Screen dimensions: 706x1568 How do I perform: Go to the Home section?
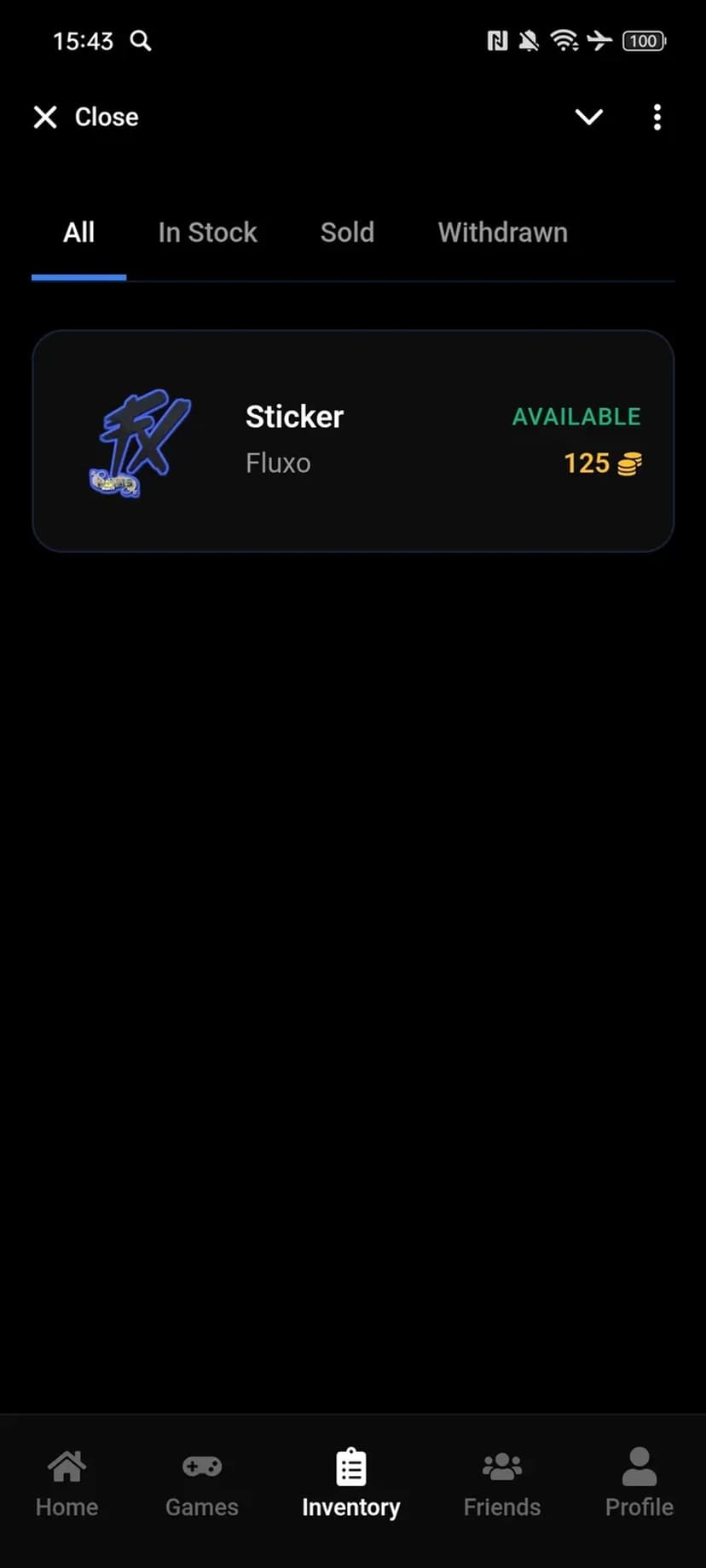[67, 1484]
